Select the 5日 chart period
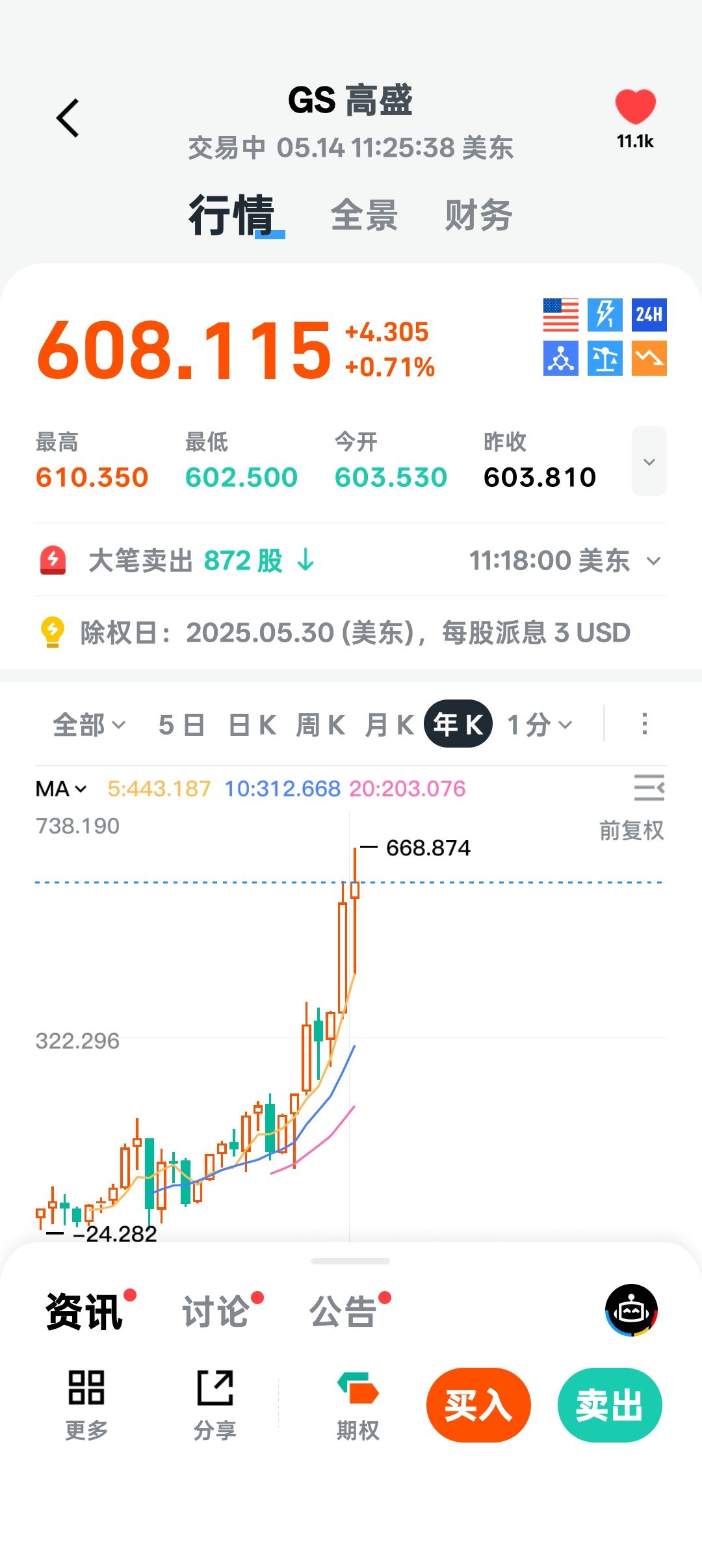Image resolution: width=702 pixels, height=1568 pixels. tap(181, 724)
